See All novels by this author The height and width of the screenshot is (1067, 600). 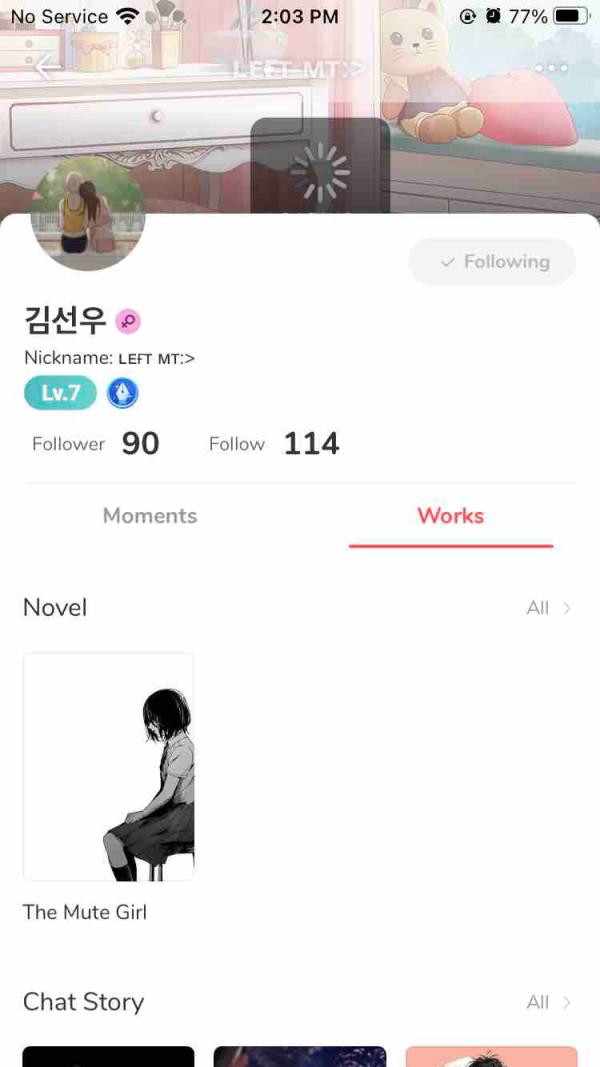(548, 608)
